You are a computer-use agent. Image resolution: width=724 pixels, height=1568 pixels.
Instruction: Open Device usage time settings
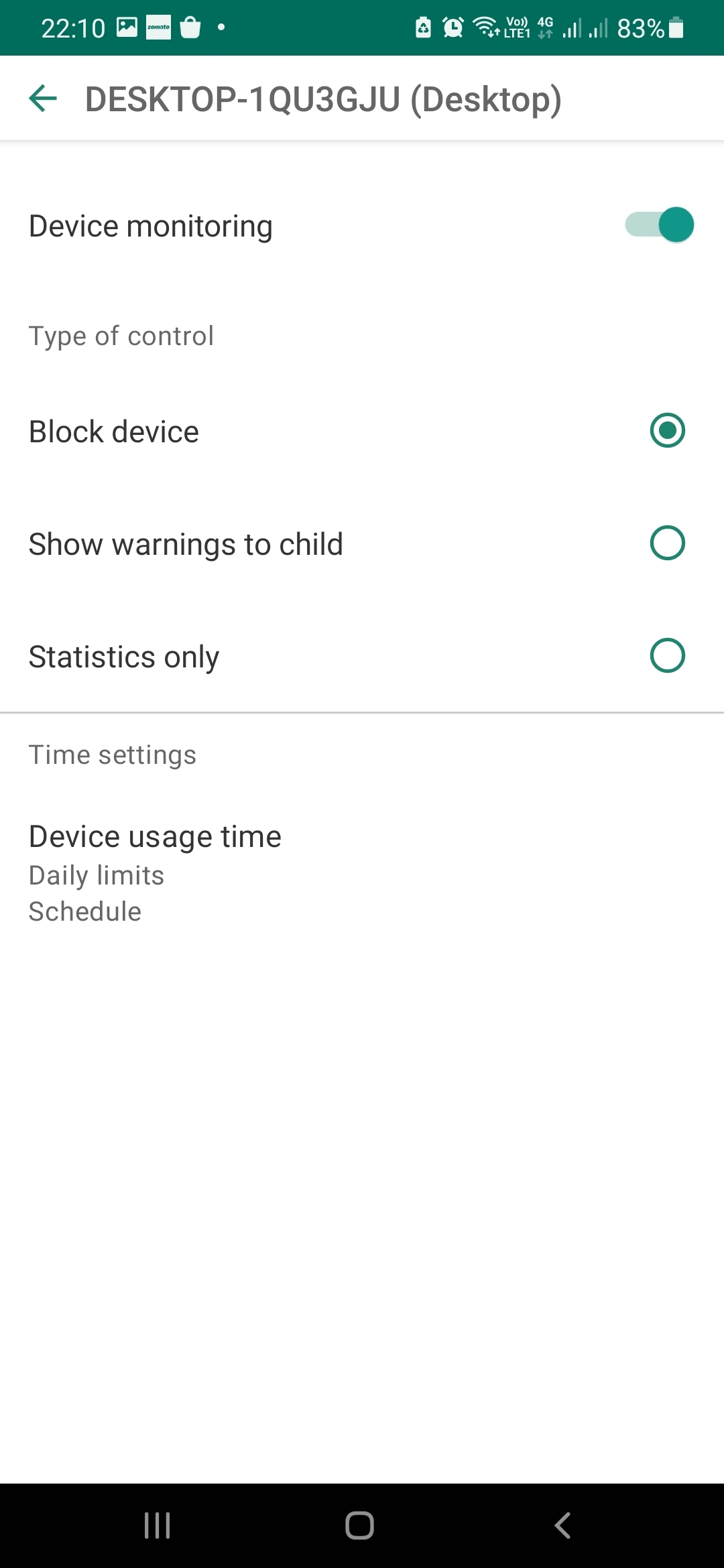coord(156,871)
